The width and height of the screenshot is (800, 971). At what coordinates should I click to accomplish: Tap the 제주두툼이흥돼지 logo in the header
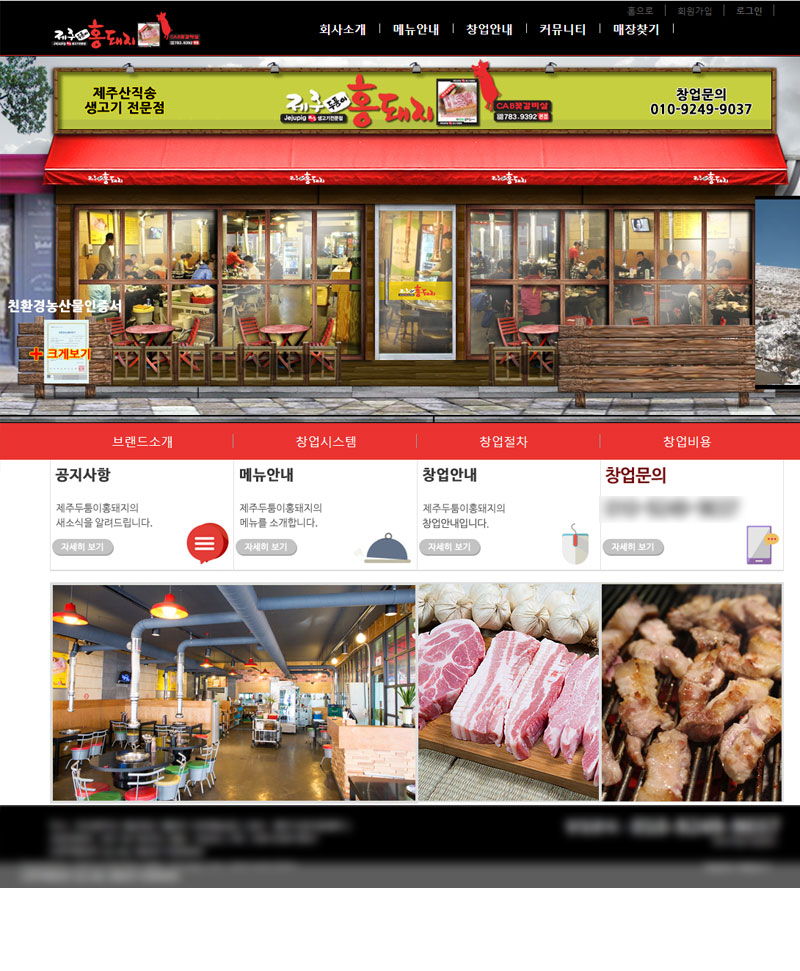pos(127,31)
